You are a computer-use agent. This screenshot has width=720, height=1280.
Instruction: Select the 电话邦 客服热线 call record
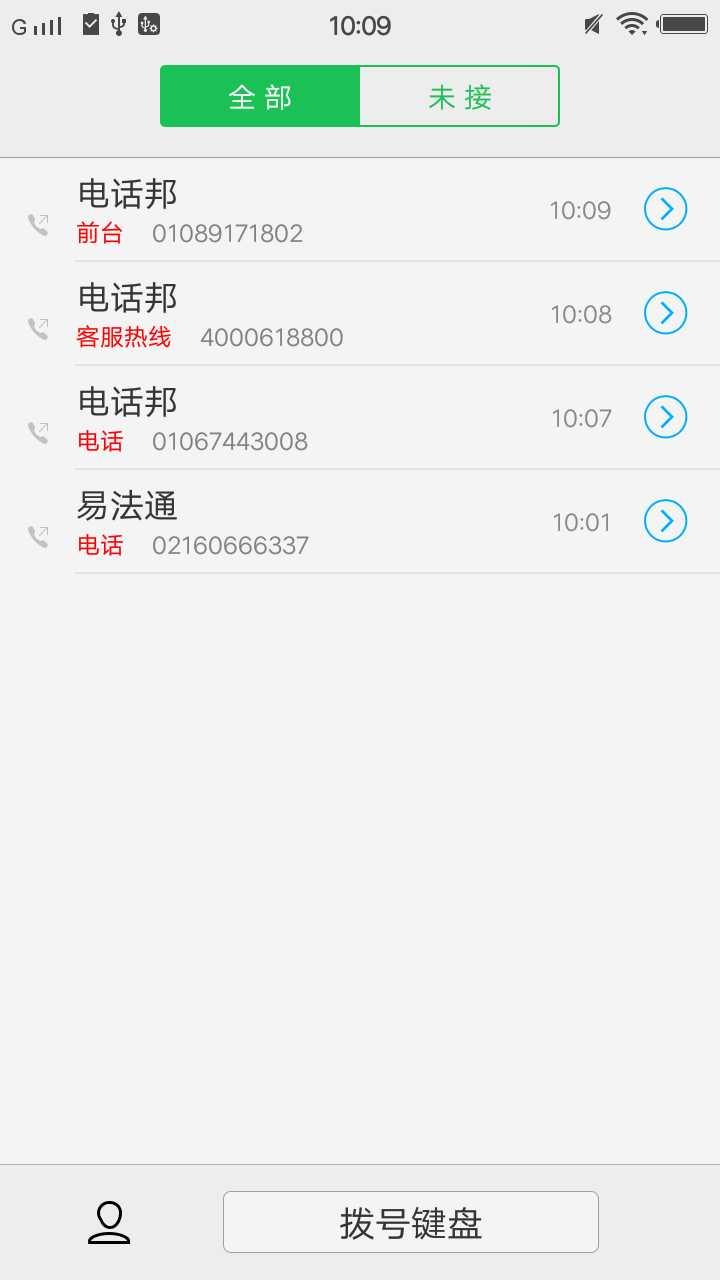click(300, 313)
